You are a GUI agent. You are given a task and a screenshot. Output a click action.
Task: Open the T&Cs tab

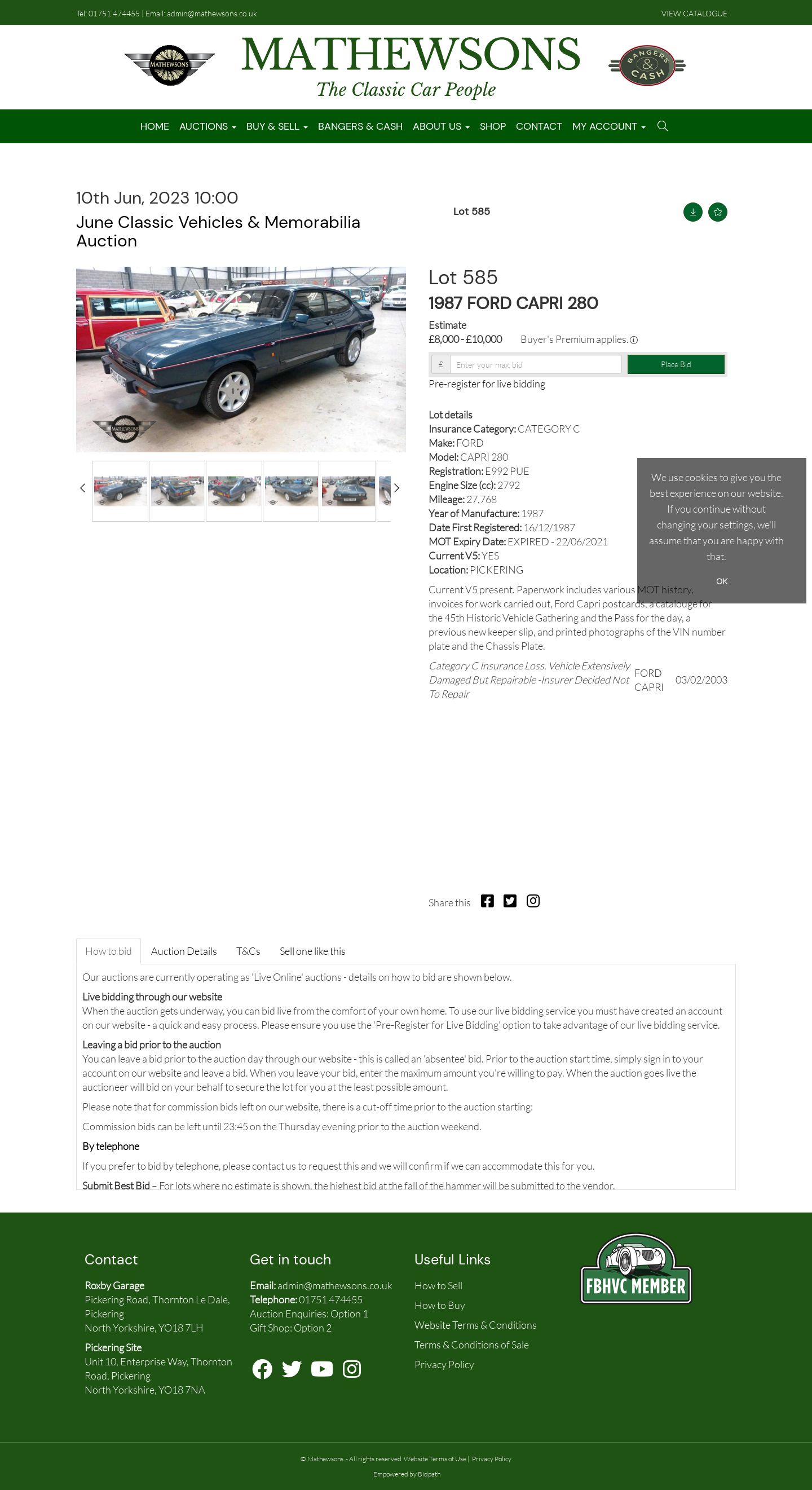pyautogui.click(x=248, y=951)
